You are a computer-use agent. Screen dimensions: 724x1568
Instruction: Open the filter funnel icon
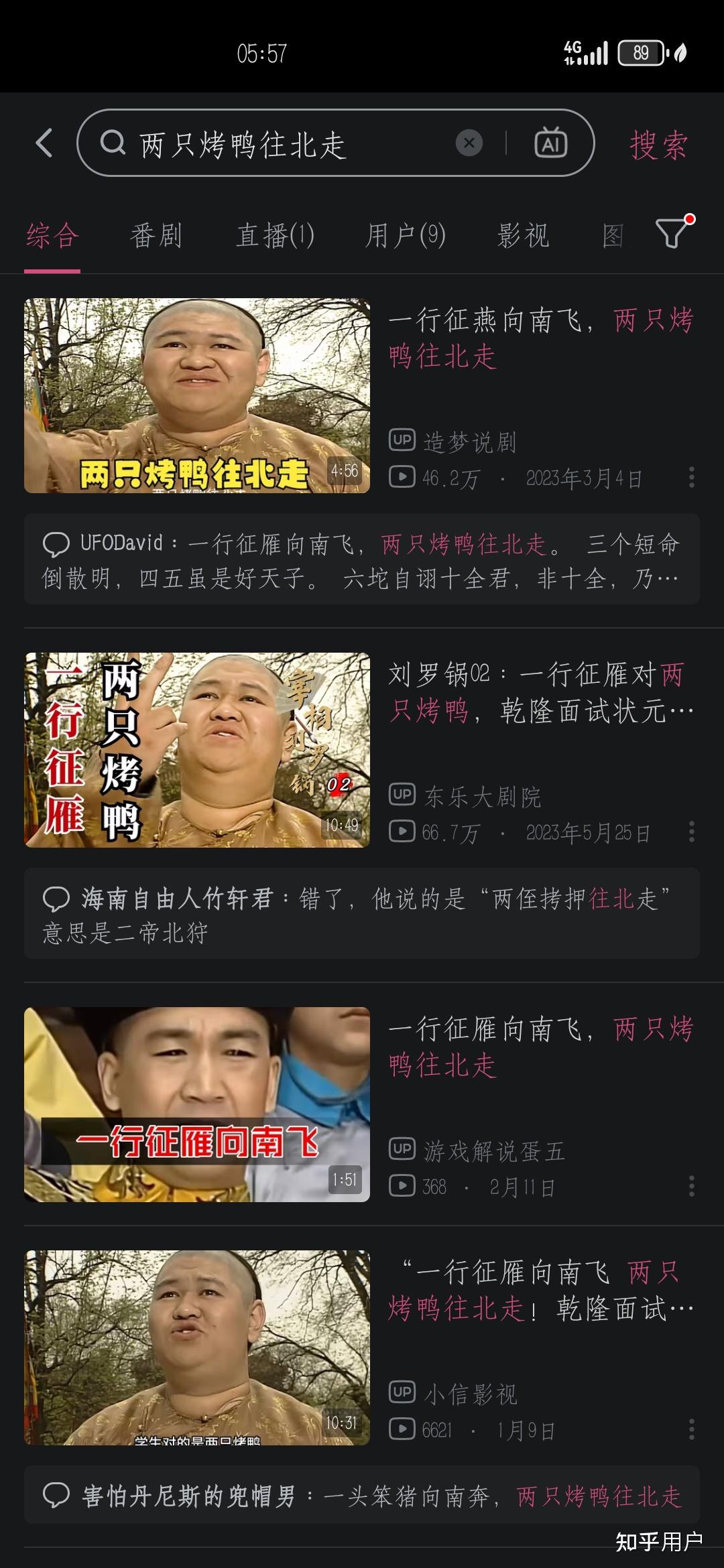673,233
